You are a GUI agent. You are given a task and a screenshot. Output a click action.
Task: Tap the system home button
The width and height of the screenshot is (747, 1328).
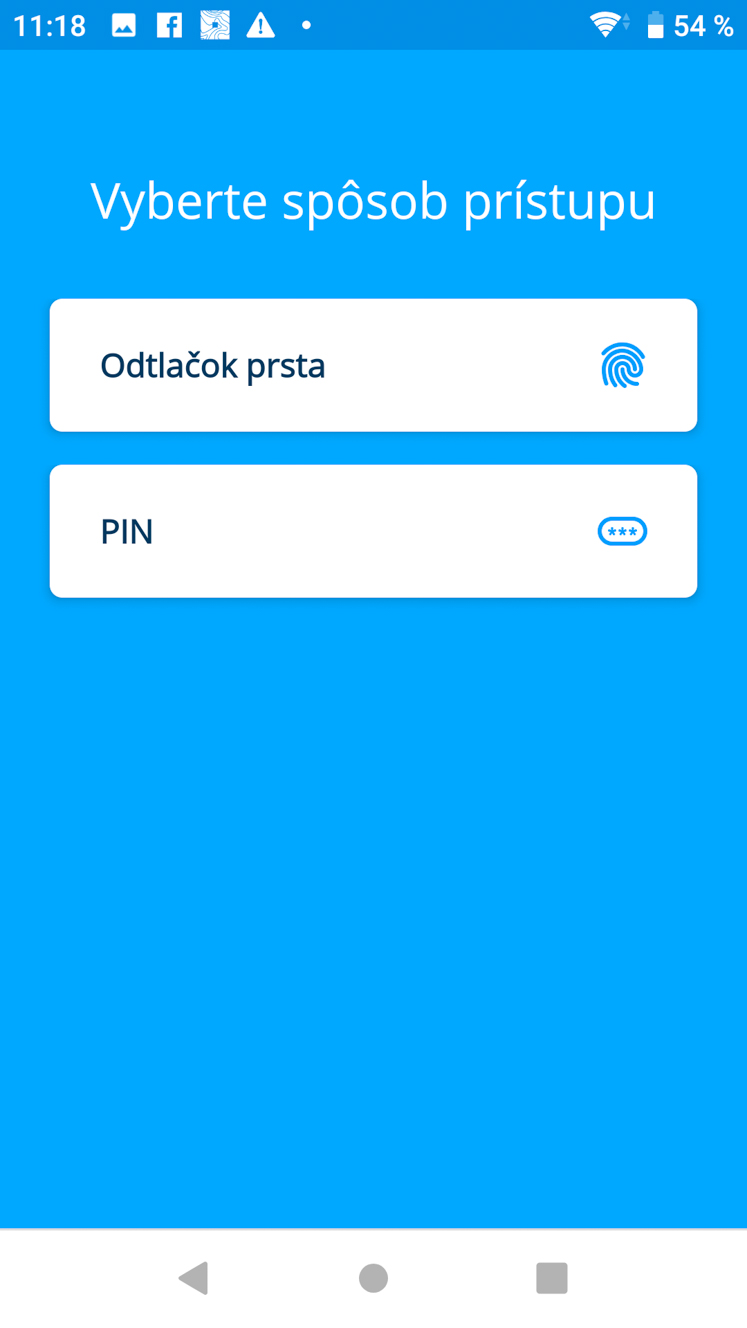(373, 1278)
